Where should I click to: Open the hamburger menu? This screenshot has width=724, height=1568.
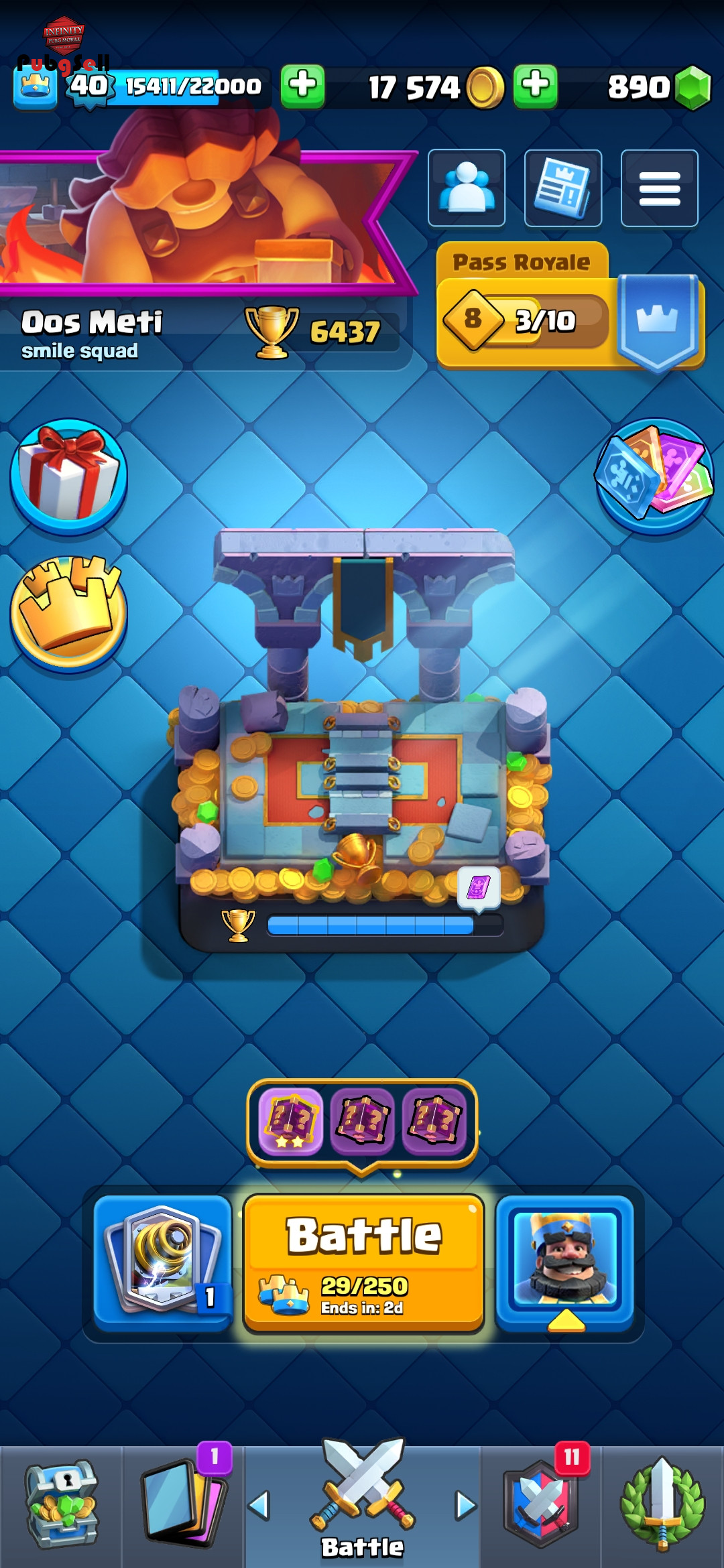(x=660, y=188)
